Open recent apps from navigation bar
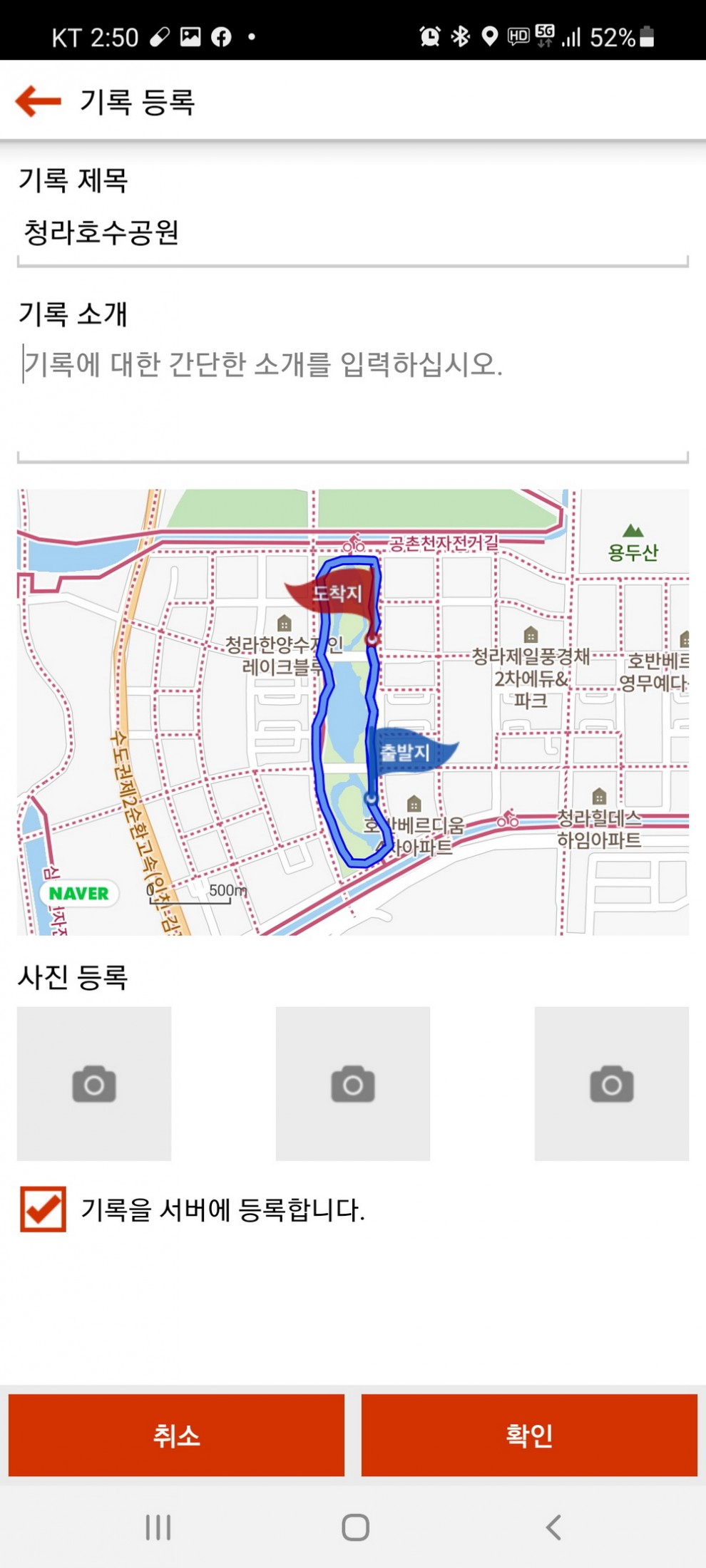Image resolution: width=706 pixels, height=1568 pixels. tap(158, 1527)
